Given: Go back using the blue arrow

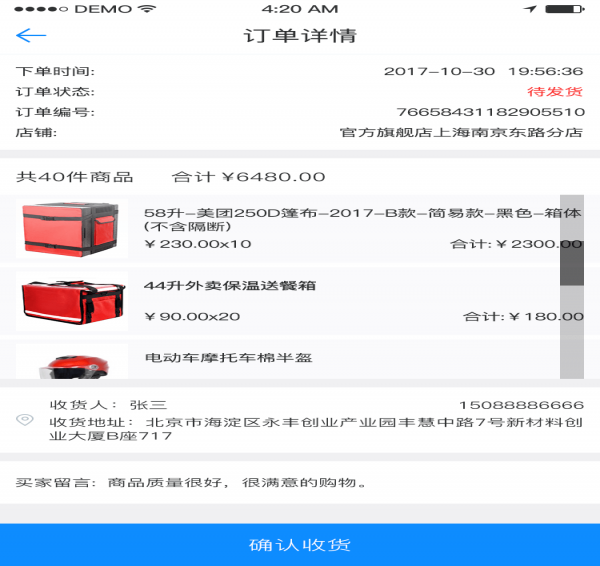Looking at the screenshot, I should click(31, 36).
